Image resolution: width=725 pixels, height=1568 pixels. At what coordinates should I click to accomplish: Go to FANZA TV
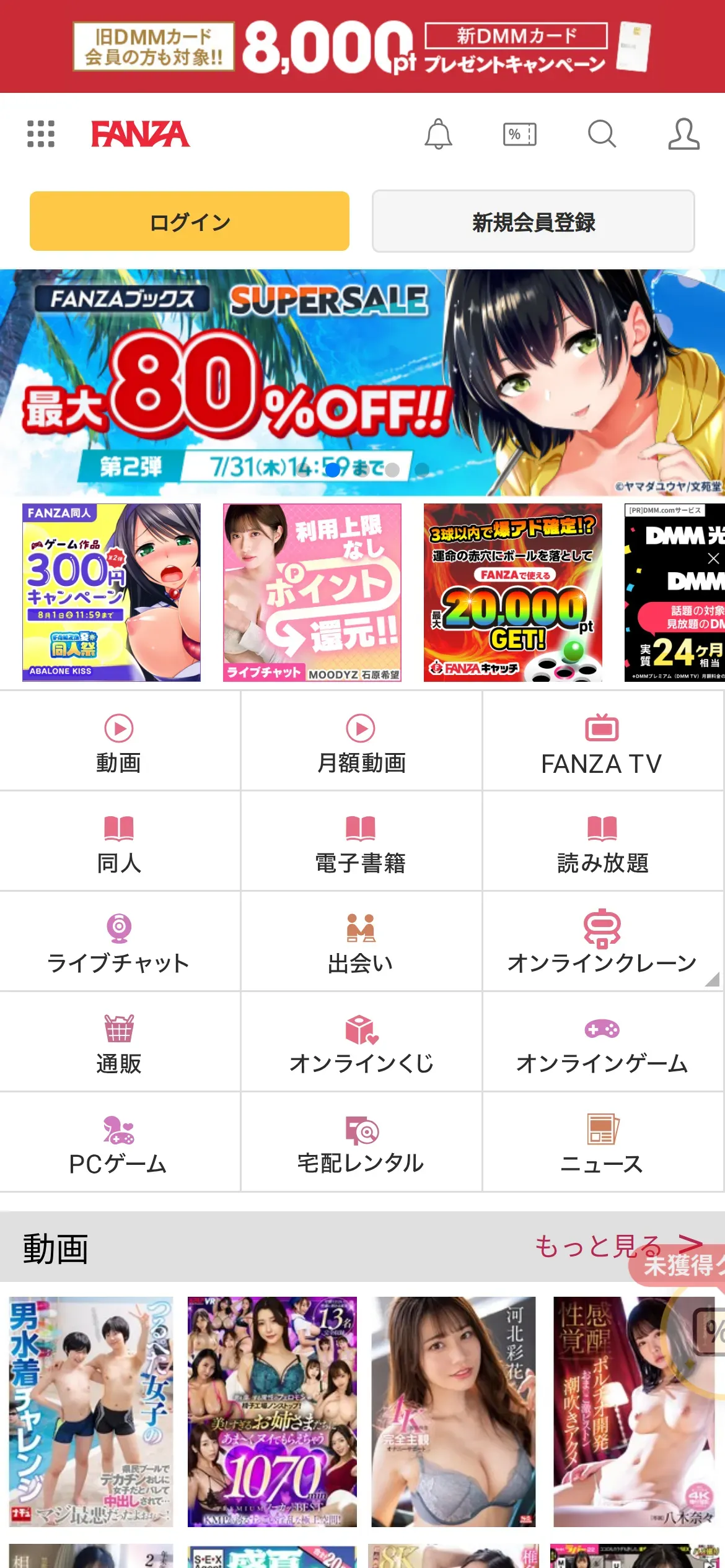(x=602, y=742)
